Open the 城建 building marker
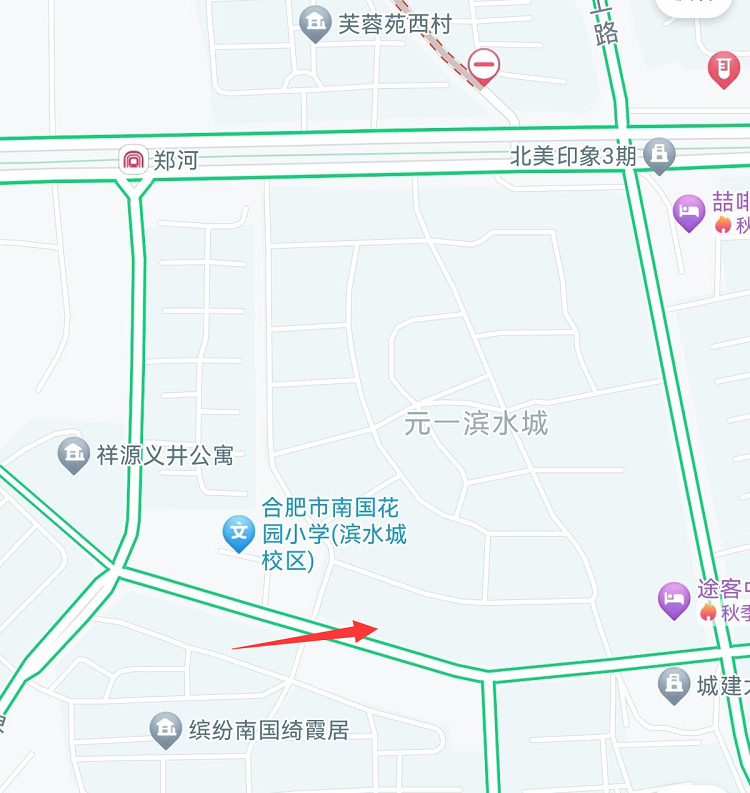The width and height of the screenshot is (750, 793). (675, 685)
